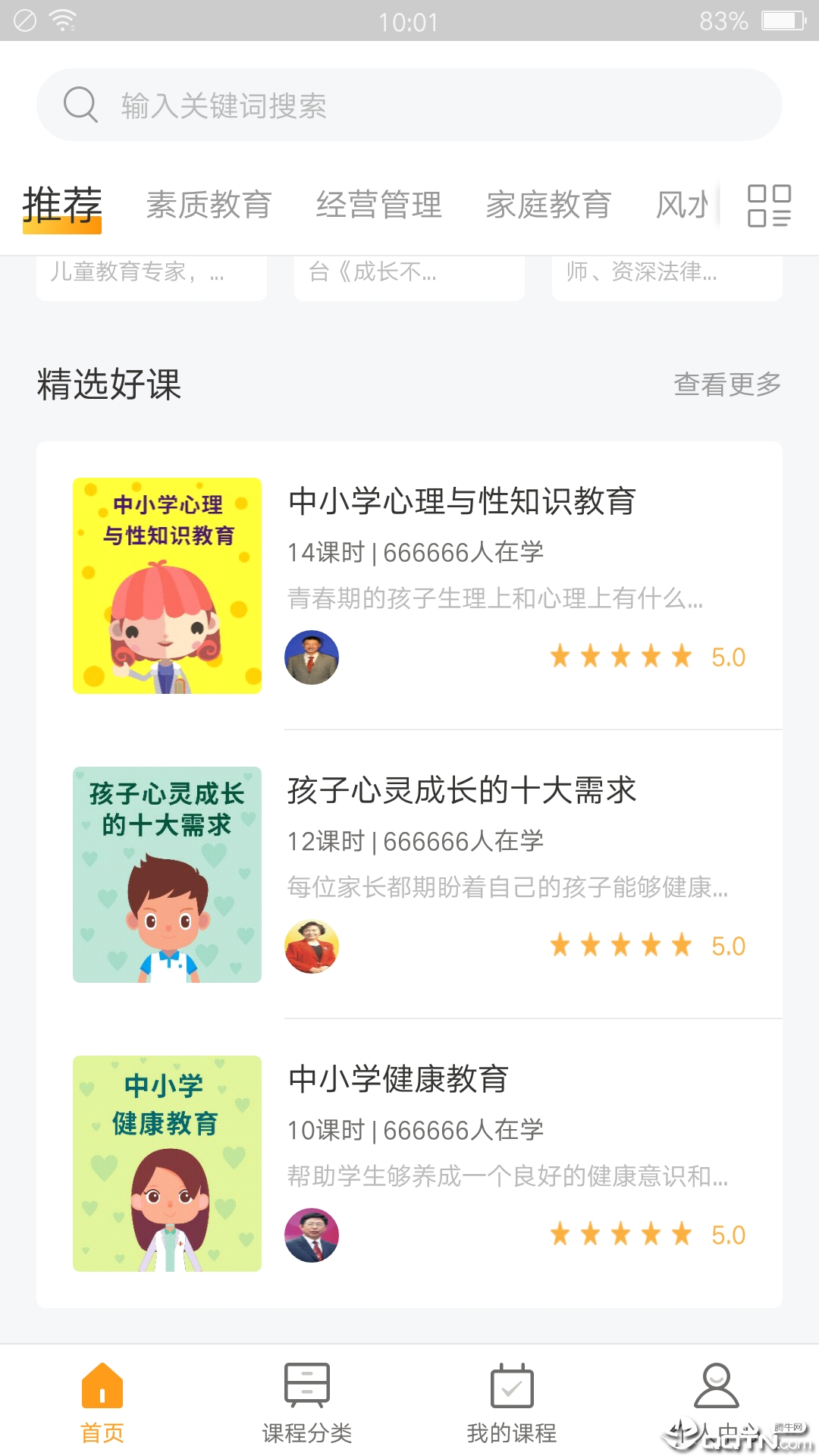Tap the teacher avatar under 中小学健康教育
Viewport: 819px width, 1456px height.
pos(311,1235)
